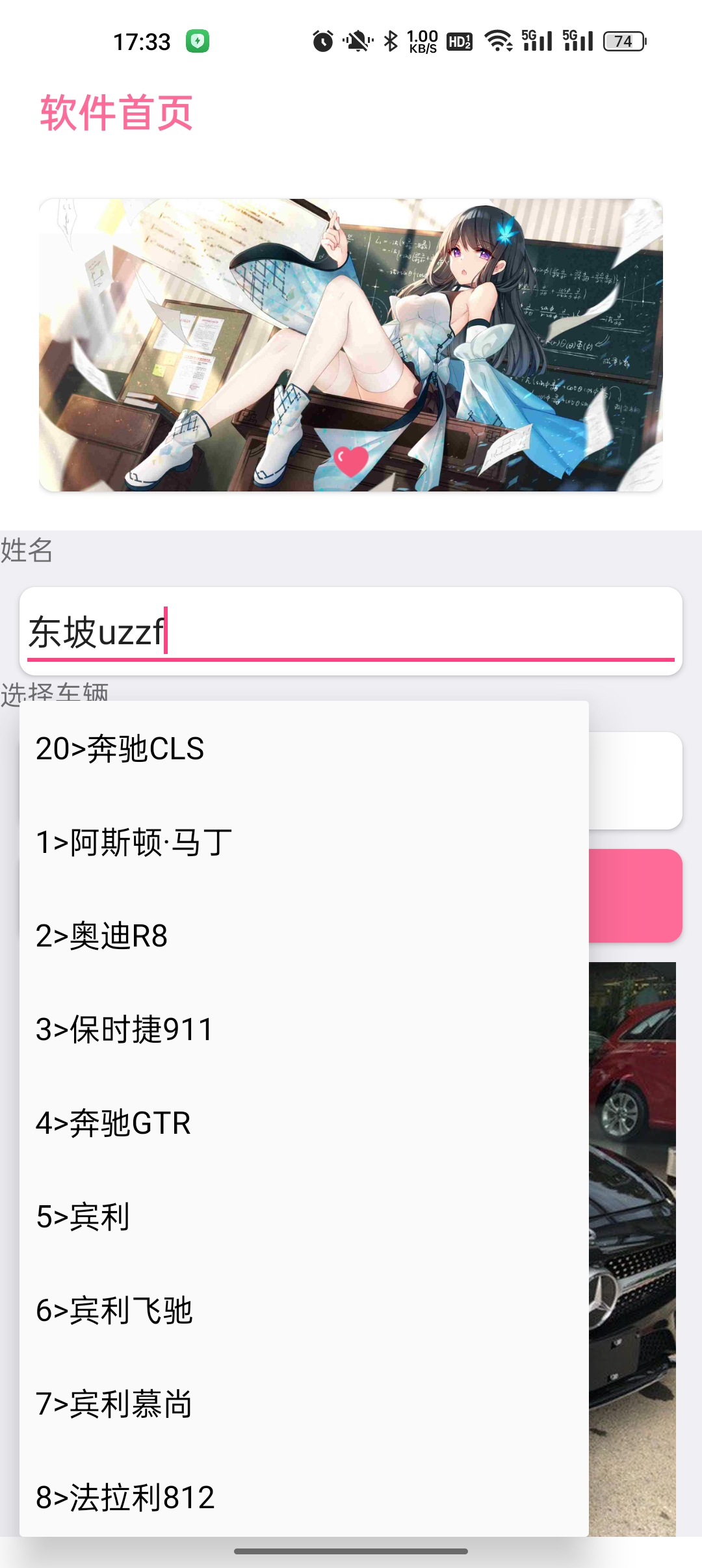Choose 1>阿斯顿·马丁 in the dropdown

click(x=304, y=842)
